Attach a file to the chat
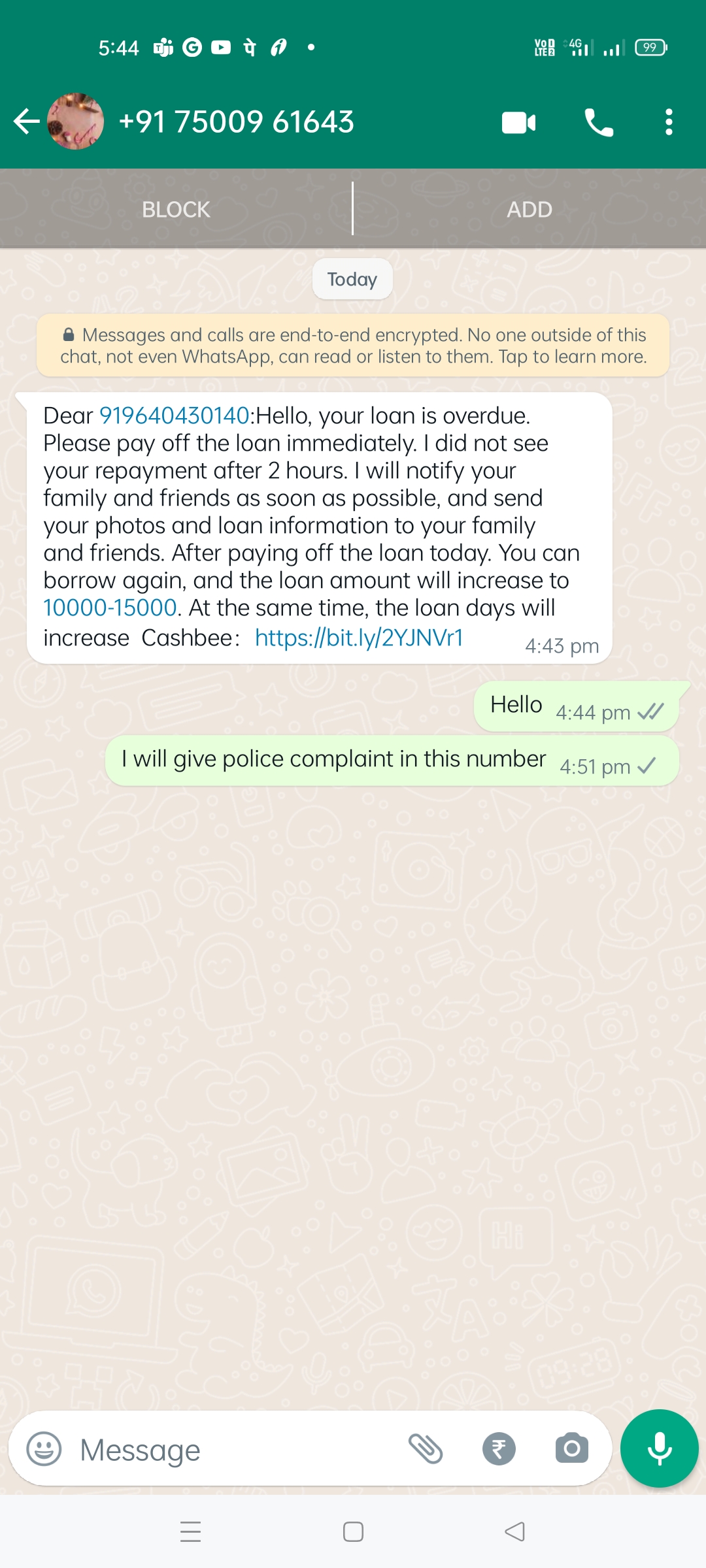This screenshot has height=1568, width=706. [x=426, y=1448]
